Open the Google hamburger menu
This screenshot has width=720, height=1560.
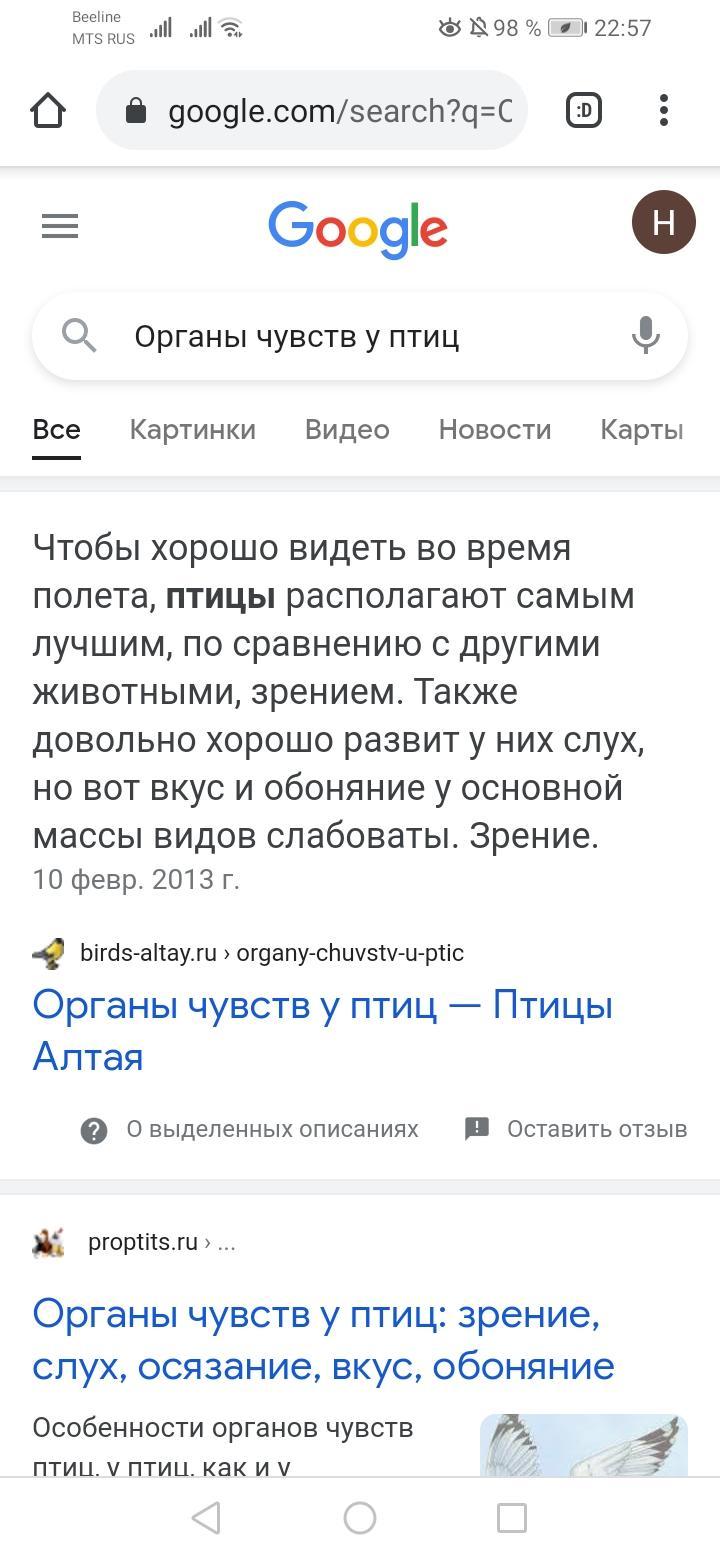[60, 226]
